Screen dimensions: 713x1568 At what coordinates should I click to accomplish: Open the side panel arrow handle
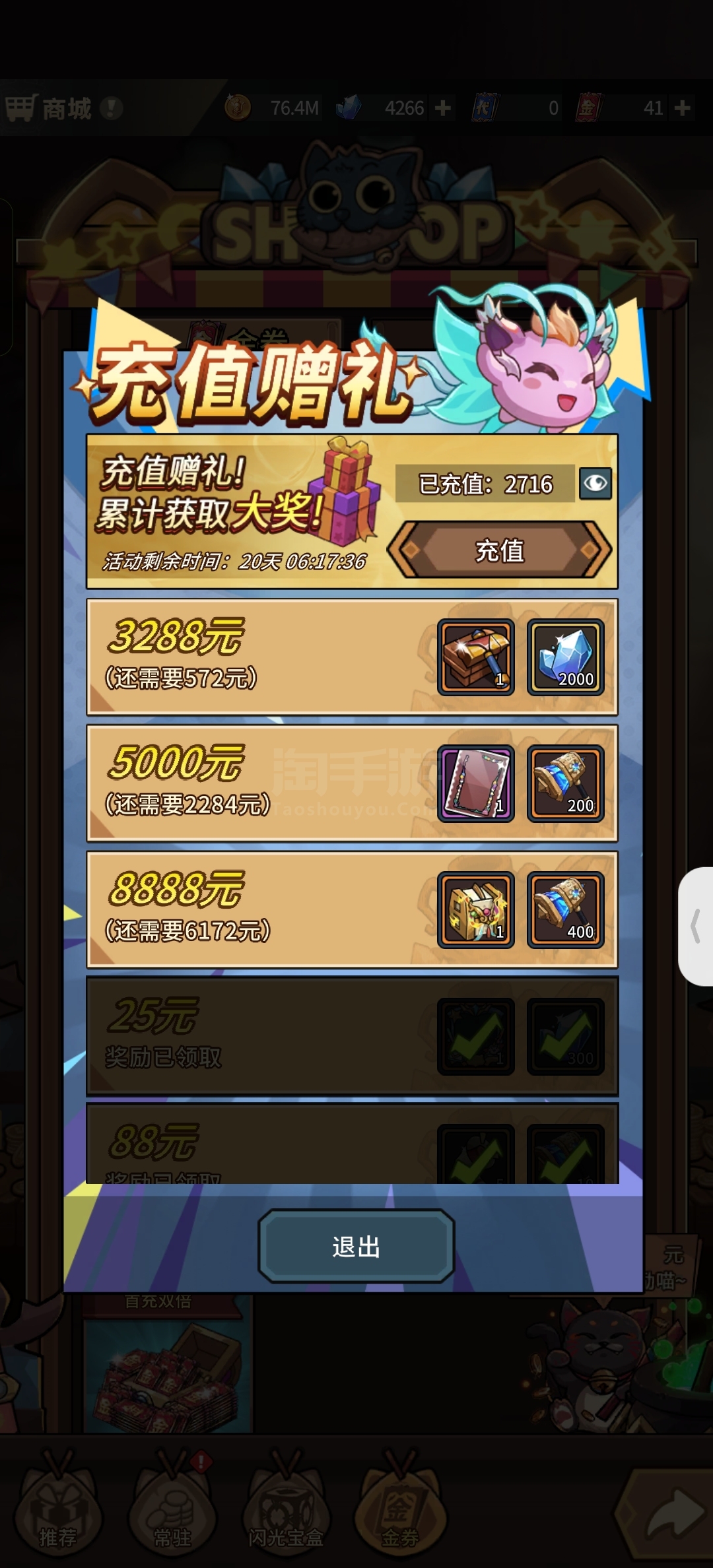[x=696, y=927]
